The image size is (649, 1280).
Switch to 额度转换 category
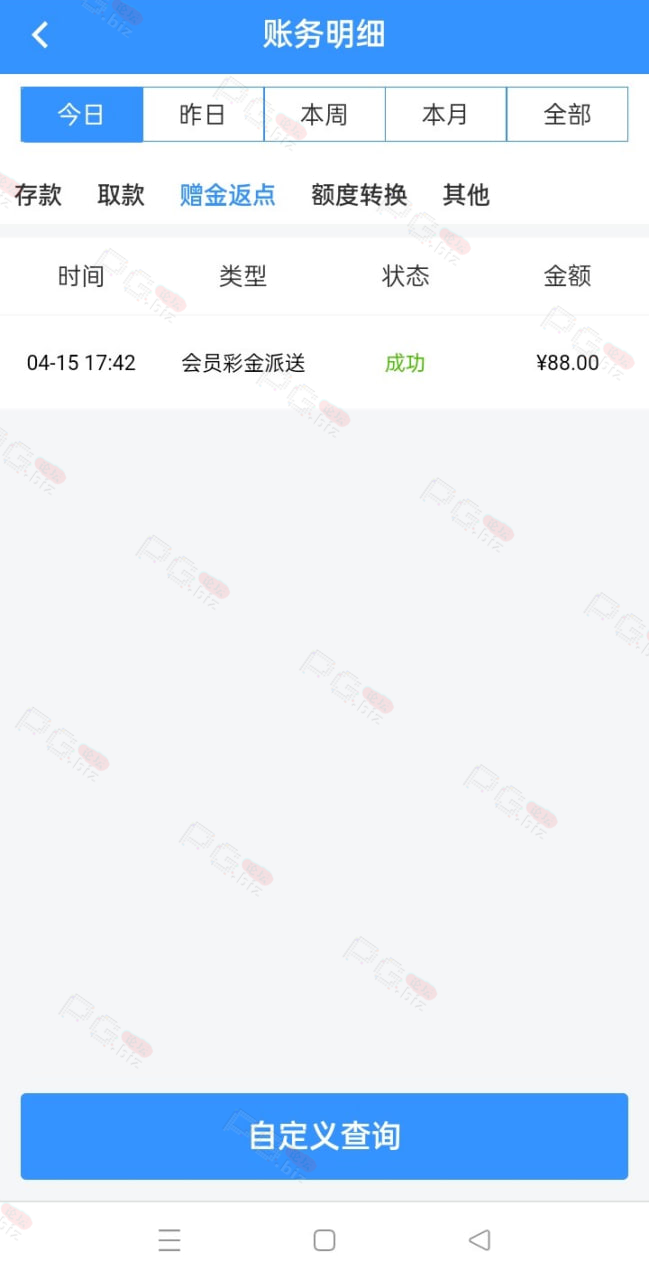[x=359, y=195]
